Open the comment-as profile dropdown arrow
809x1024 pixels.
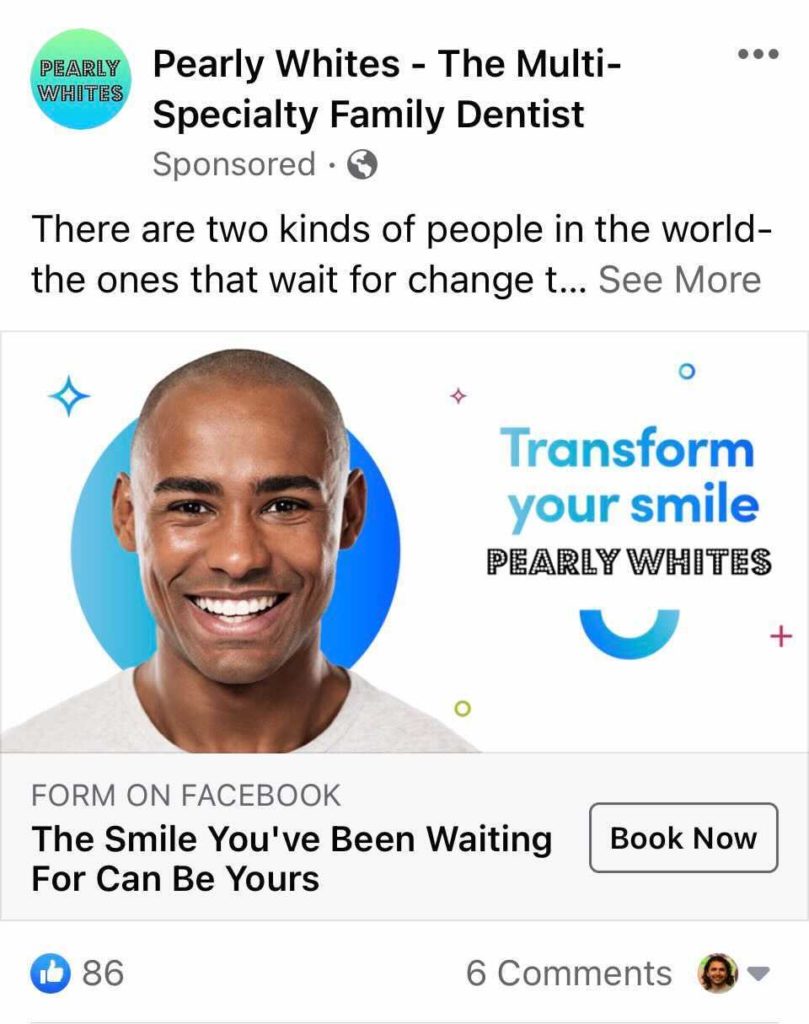tap(758, 973)
